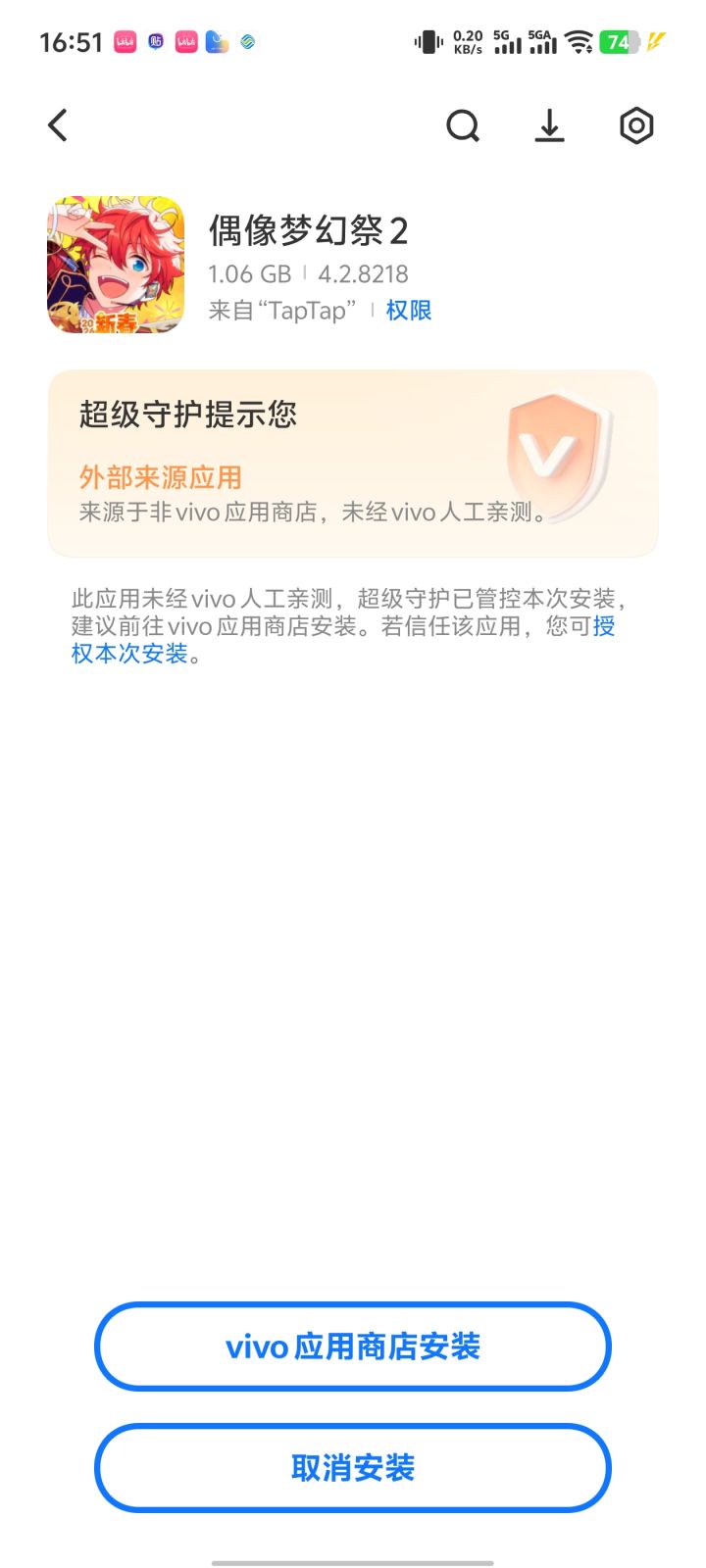Tap the back arrow at top left
706x1568 pixels.
click(56, 124)
